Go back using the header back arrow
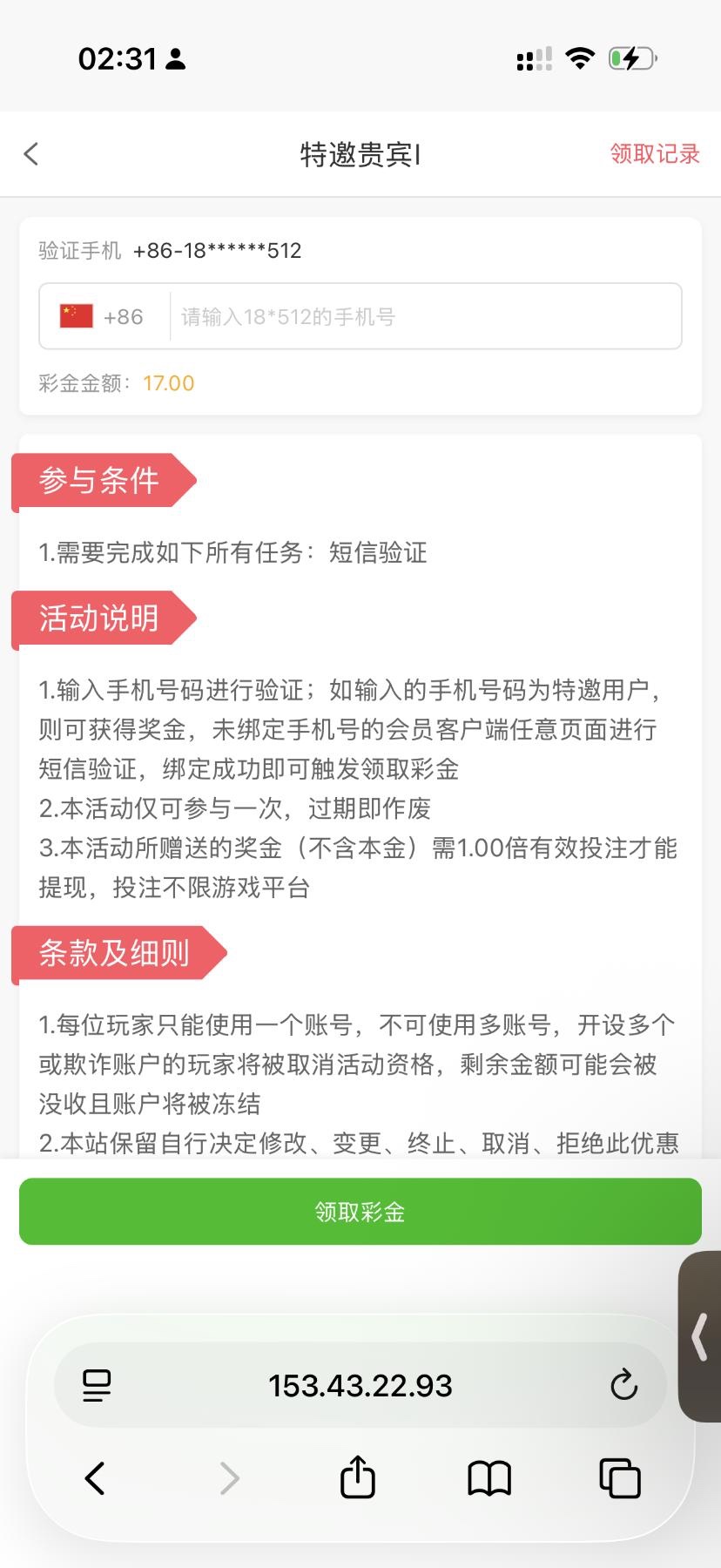The width and height of the screenshot is (721, 1568). click(31, 154)
